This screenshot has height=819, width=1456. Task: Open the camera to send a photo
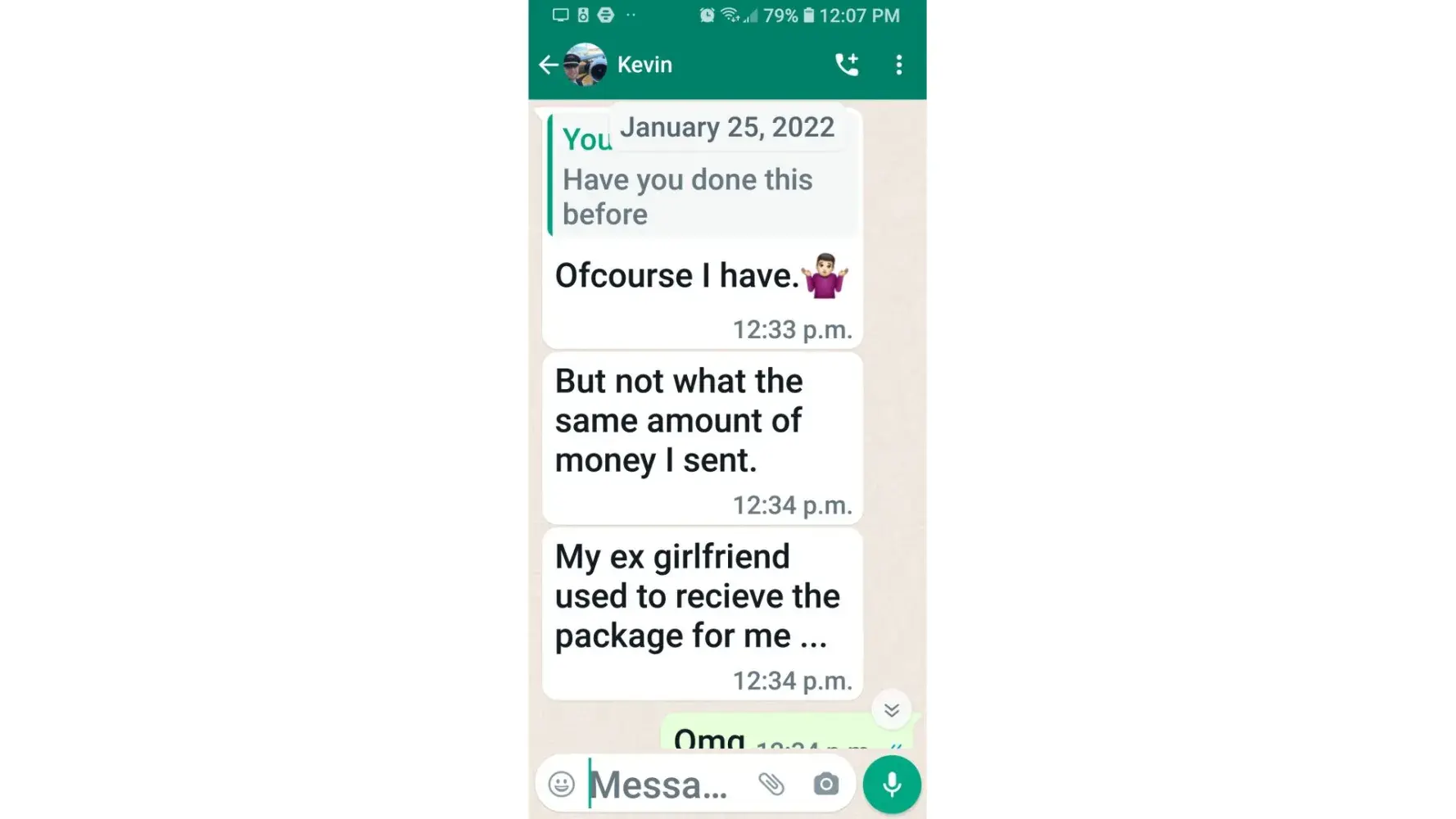[x=826, y=785]
